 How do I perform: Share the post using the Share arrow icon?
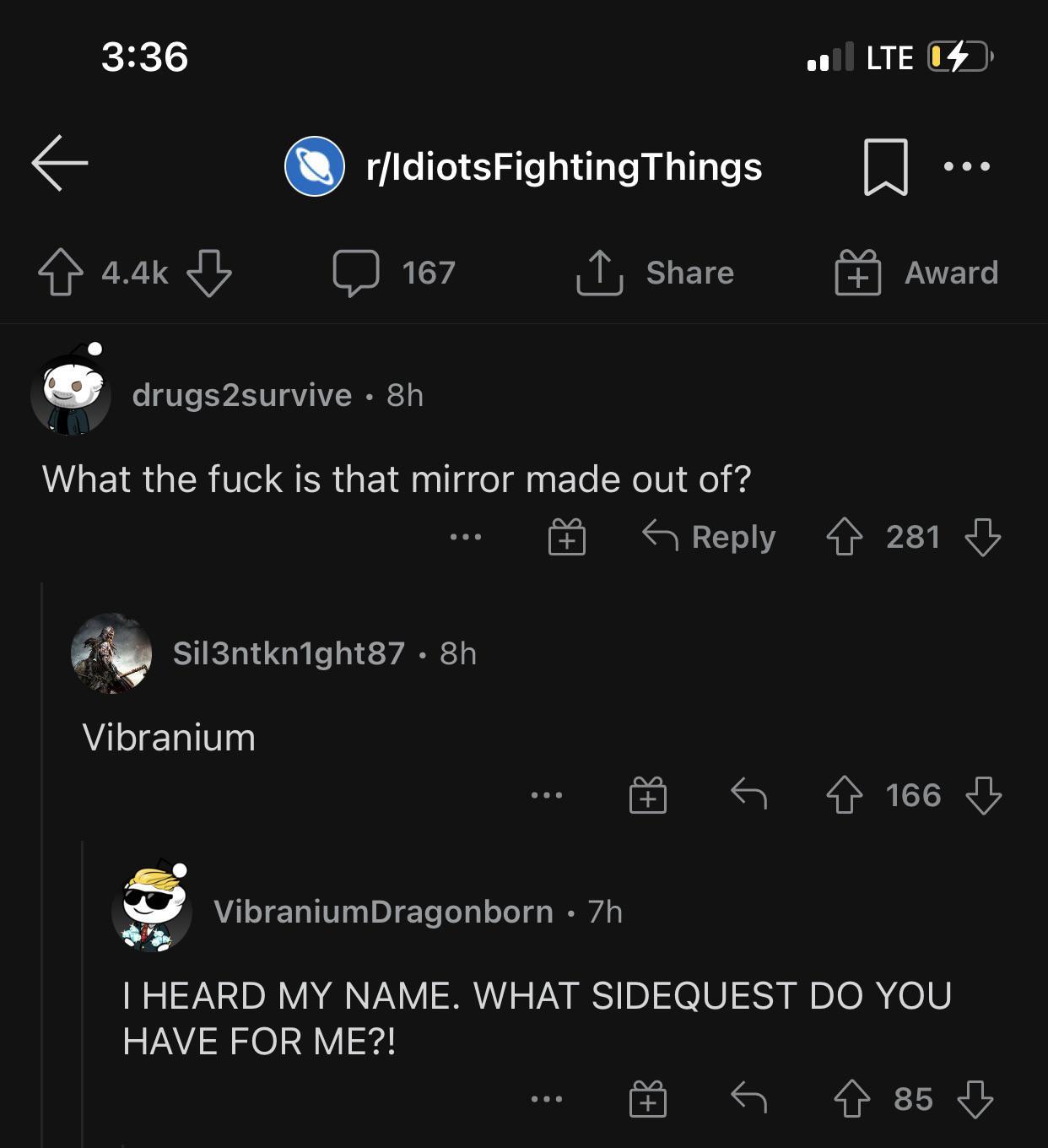602,272
